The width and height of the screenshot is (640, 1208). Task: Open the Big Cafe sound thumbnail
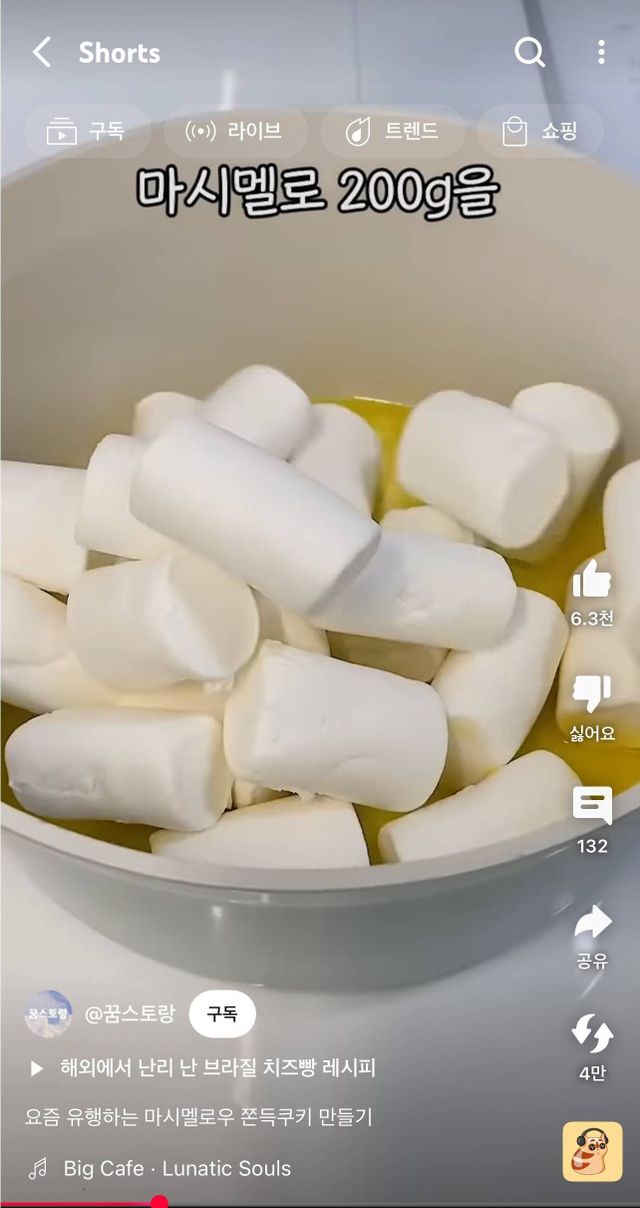(x=592, y=1151)
